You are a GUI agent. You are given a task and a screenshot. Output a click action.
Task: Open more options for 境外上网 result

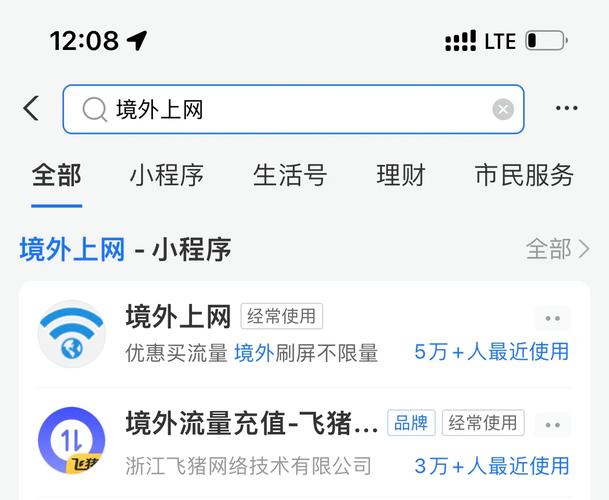pyautogui.click(x=552, y=319)
